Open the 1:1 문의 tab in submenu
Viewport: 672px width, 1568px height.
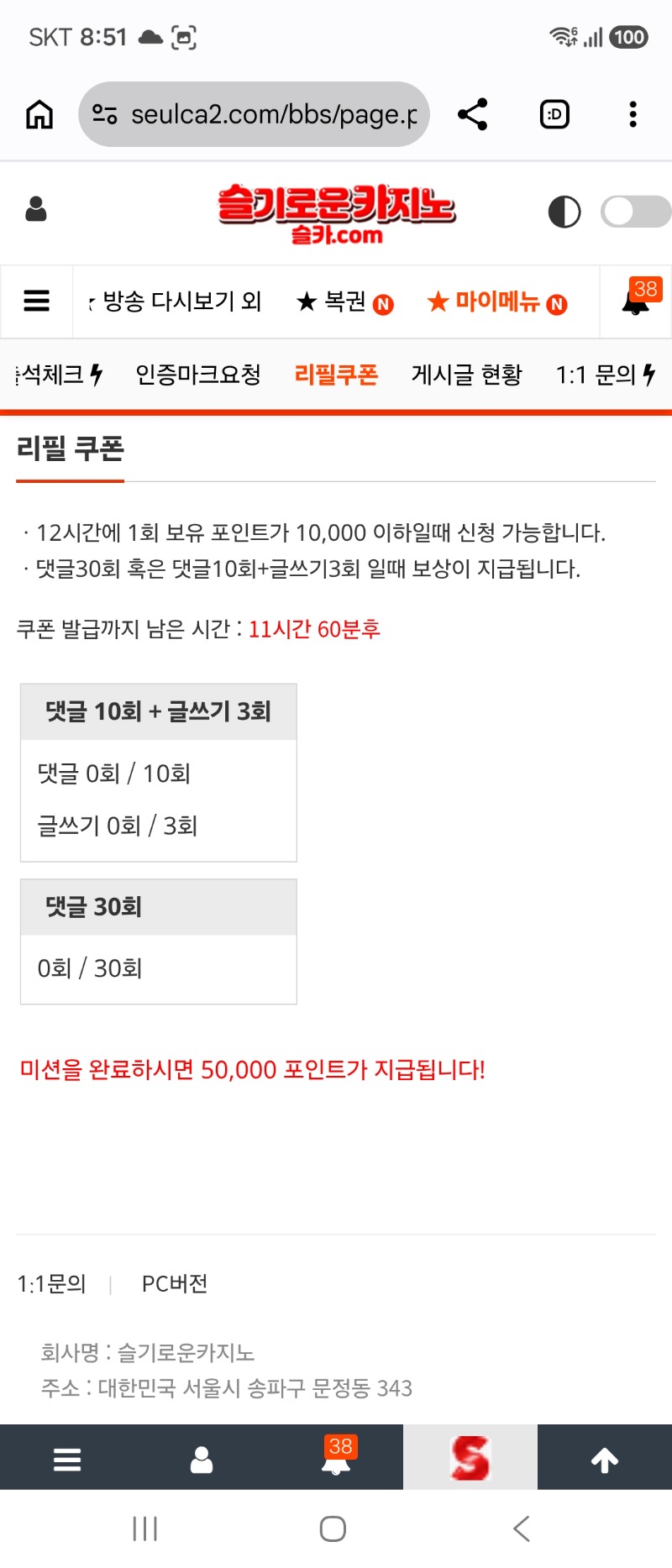(605, 375)
